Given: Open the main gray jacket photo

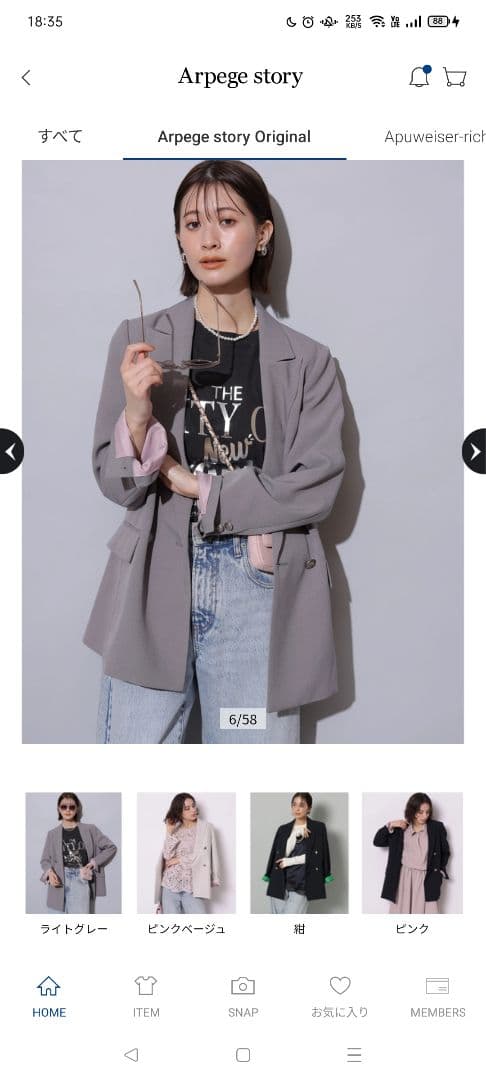Looking at the screenshot, I should [242, 451].
